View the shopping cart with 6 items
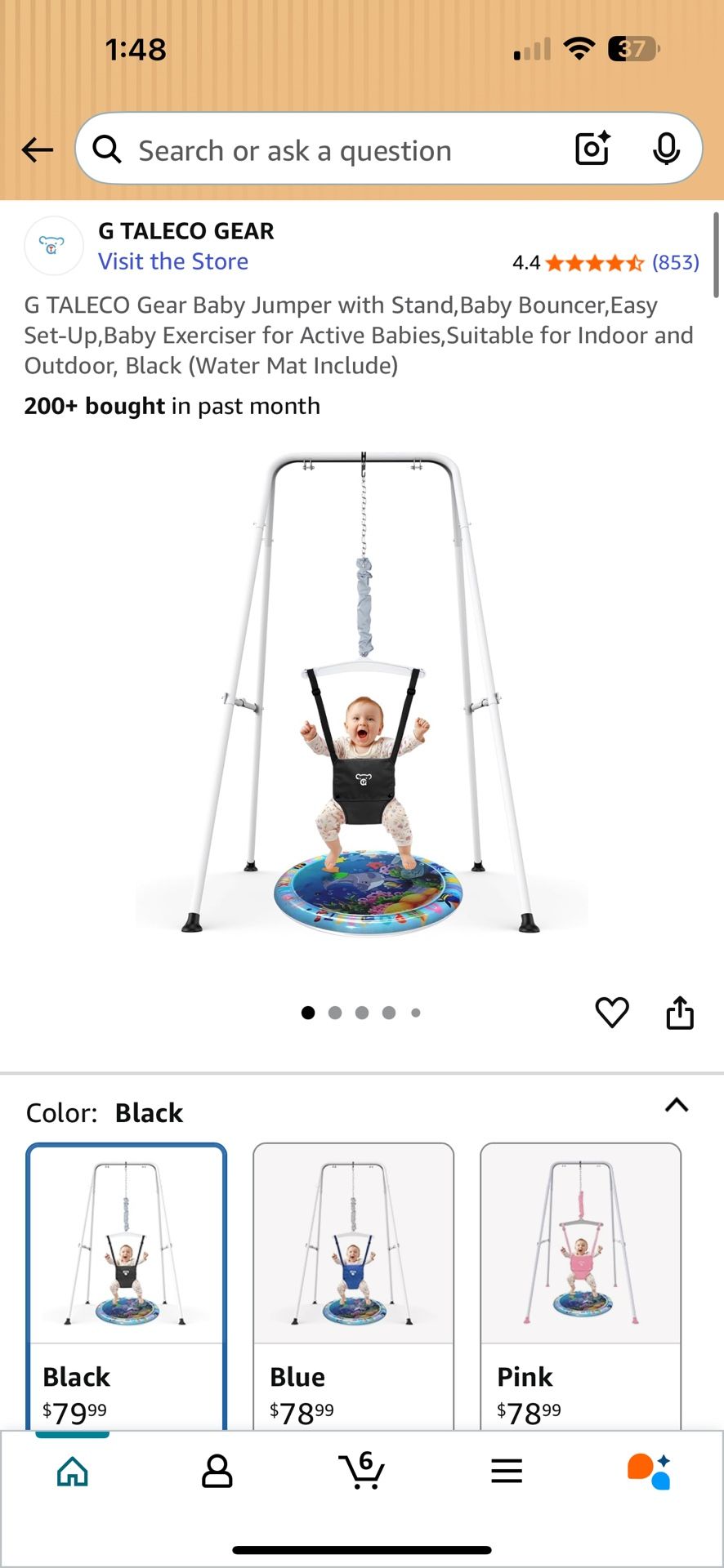Image resolution: width=724 pixels, height=1568 pixels. [x=362, y=1472]
